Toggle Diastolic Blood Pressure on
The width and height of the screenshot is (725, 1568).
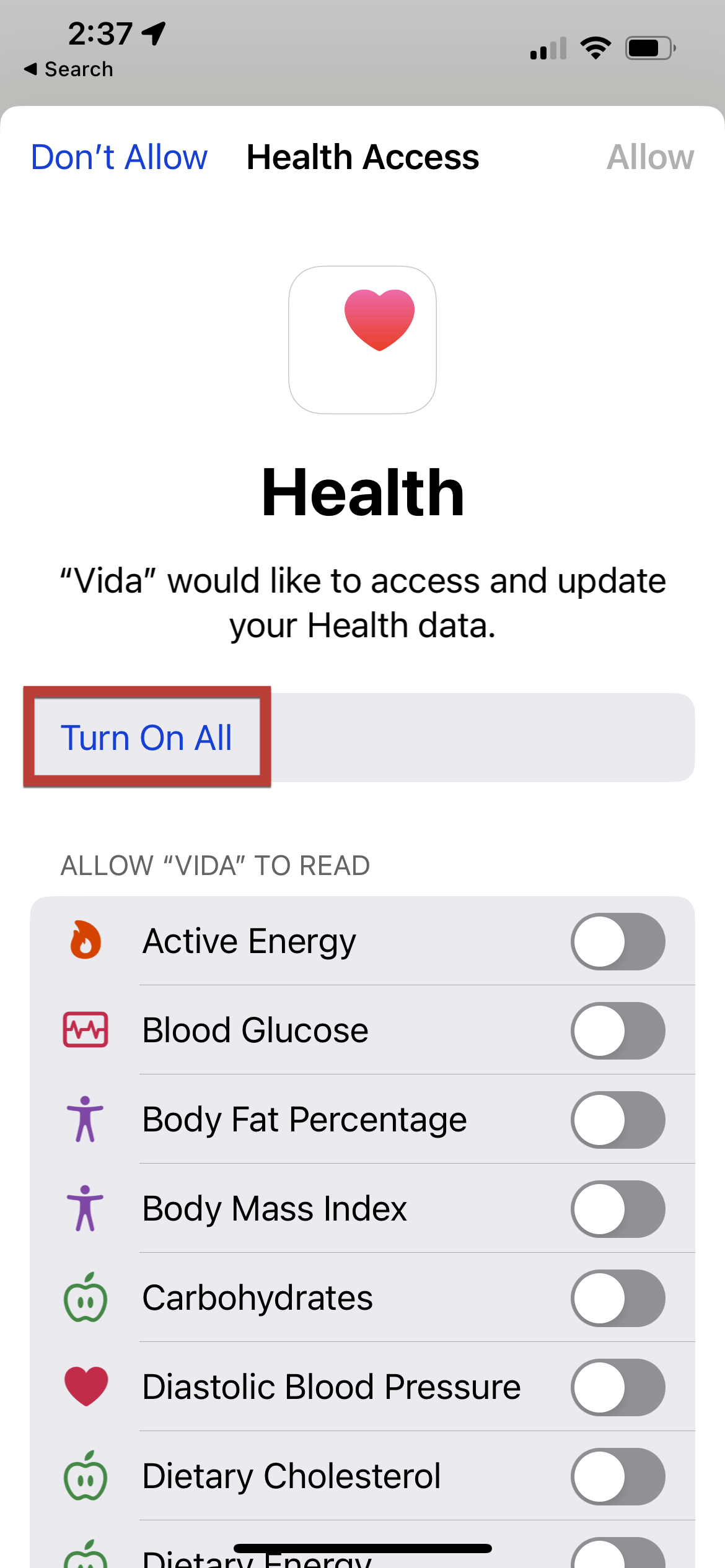tap(618, 1387)
